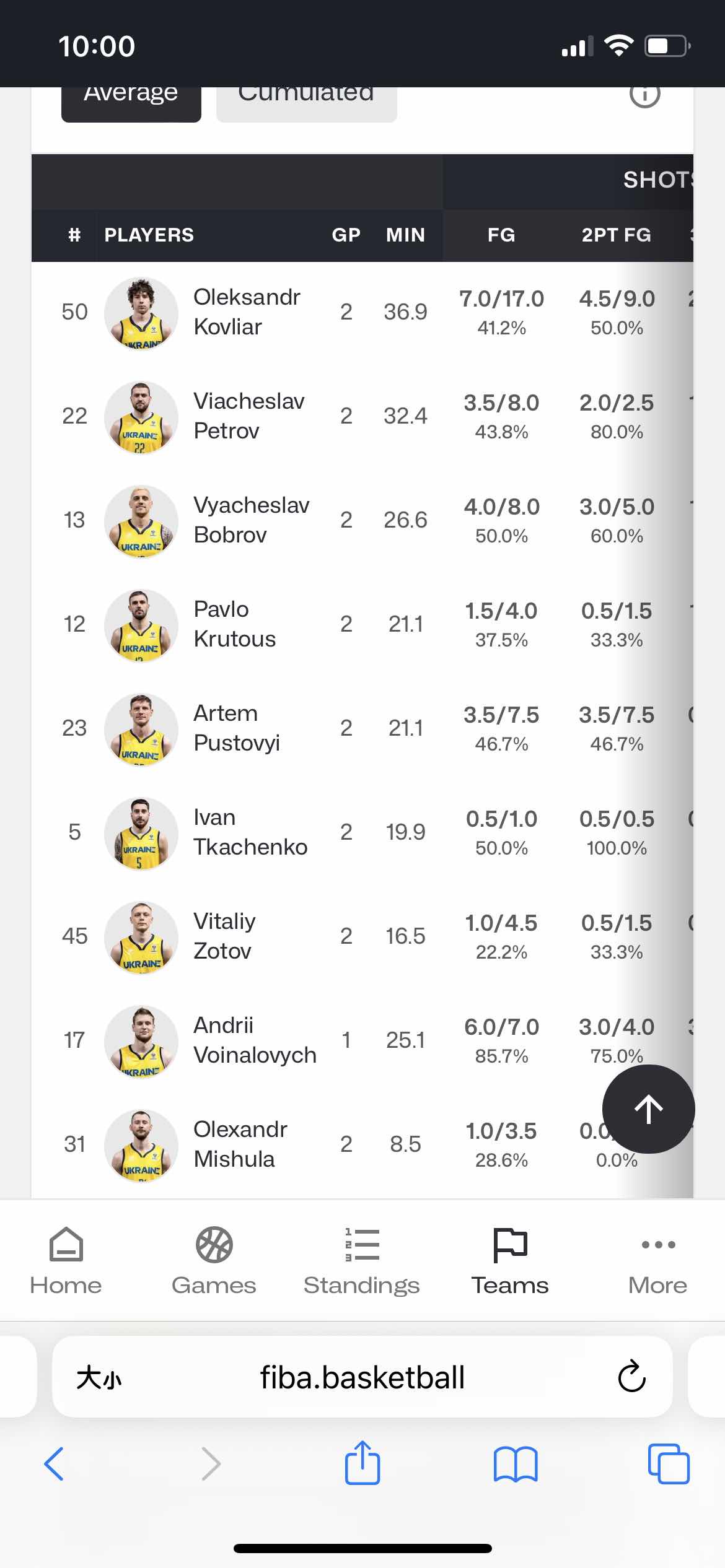Reload the fiba.basketball page
The height and width of the screenshot is (1568, 725).
pos(631,1377)
